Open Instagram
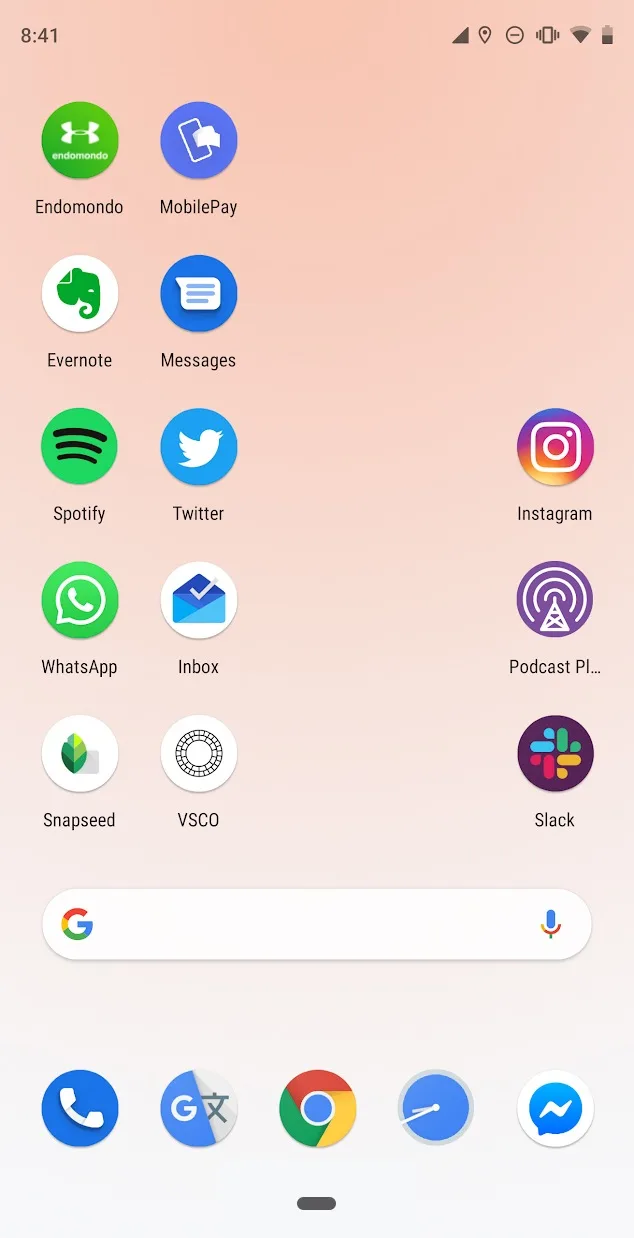The image size is (634, 1238). pos(555,447)
